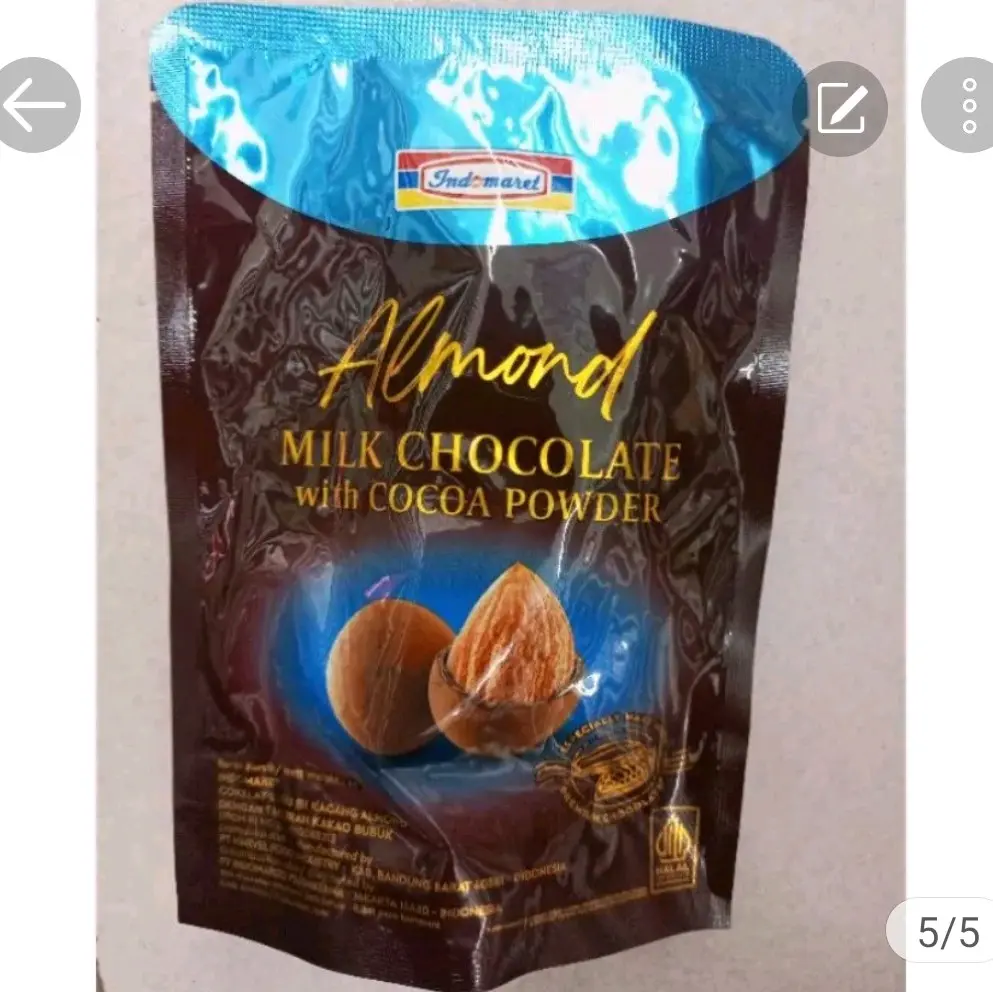The width and height of the screenshot is (993, 992).
Task: Go back using the arrow button
Action: coord(35,106)
